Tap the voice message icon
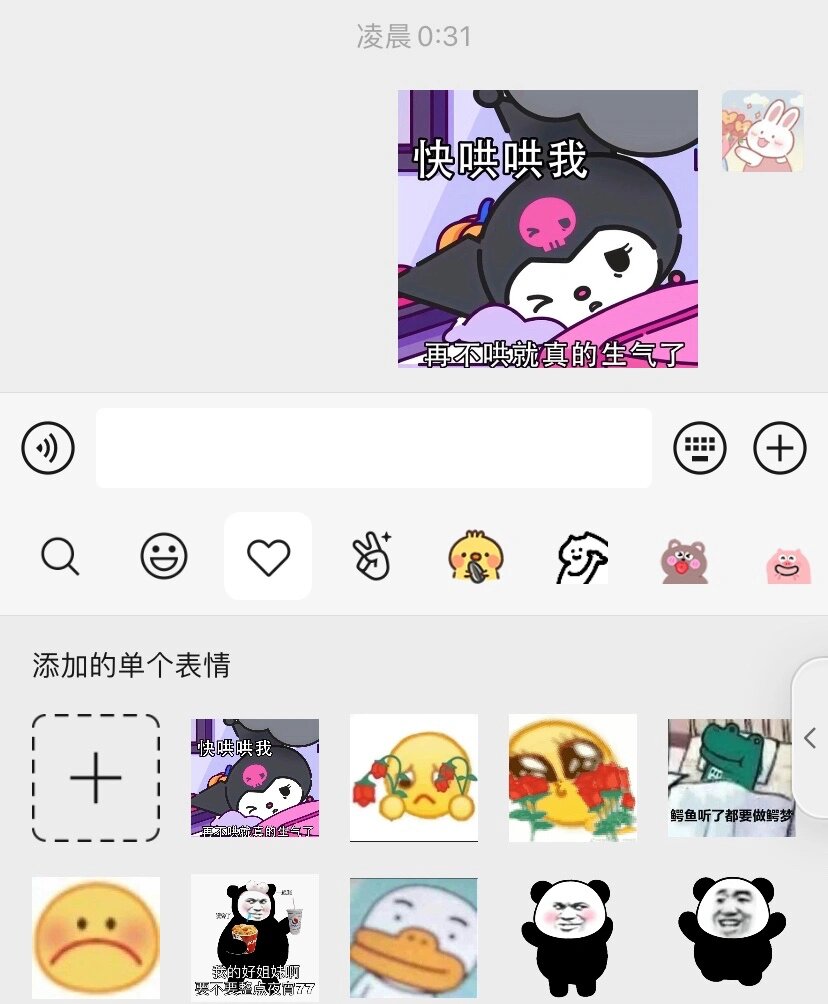828x1004 pixels. point(47,447)
